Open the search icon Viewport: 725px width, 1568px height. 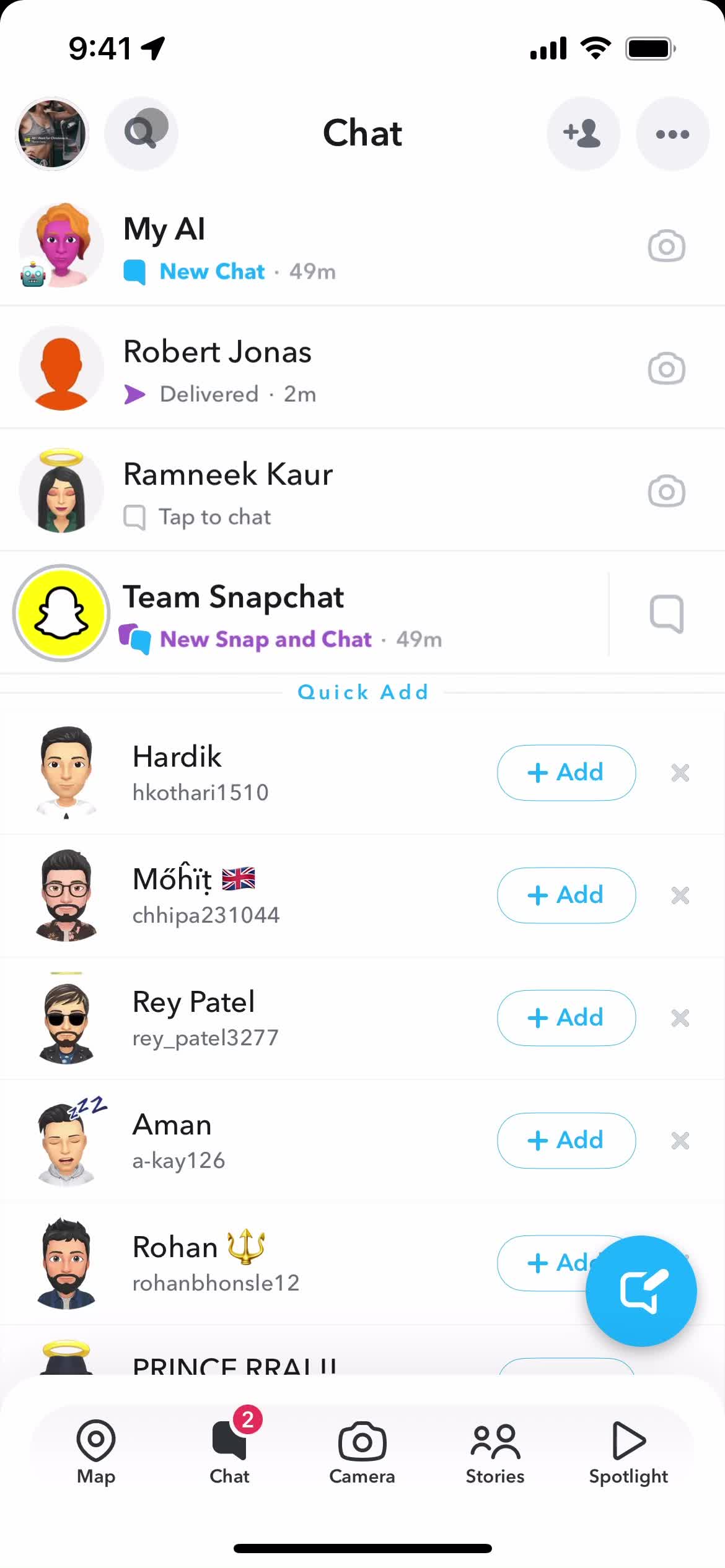pyautogui.click(x=141, y=134)
